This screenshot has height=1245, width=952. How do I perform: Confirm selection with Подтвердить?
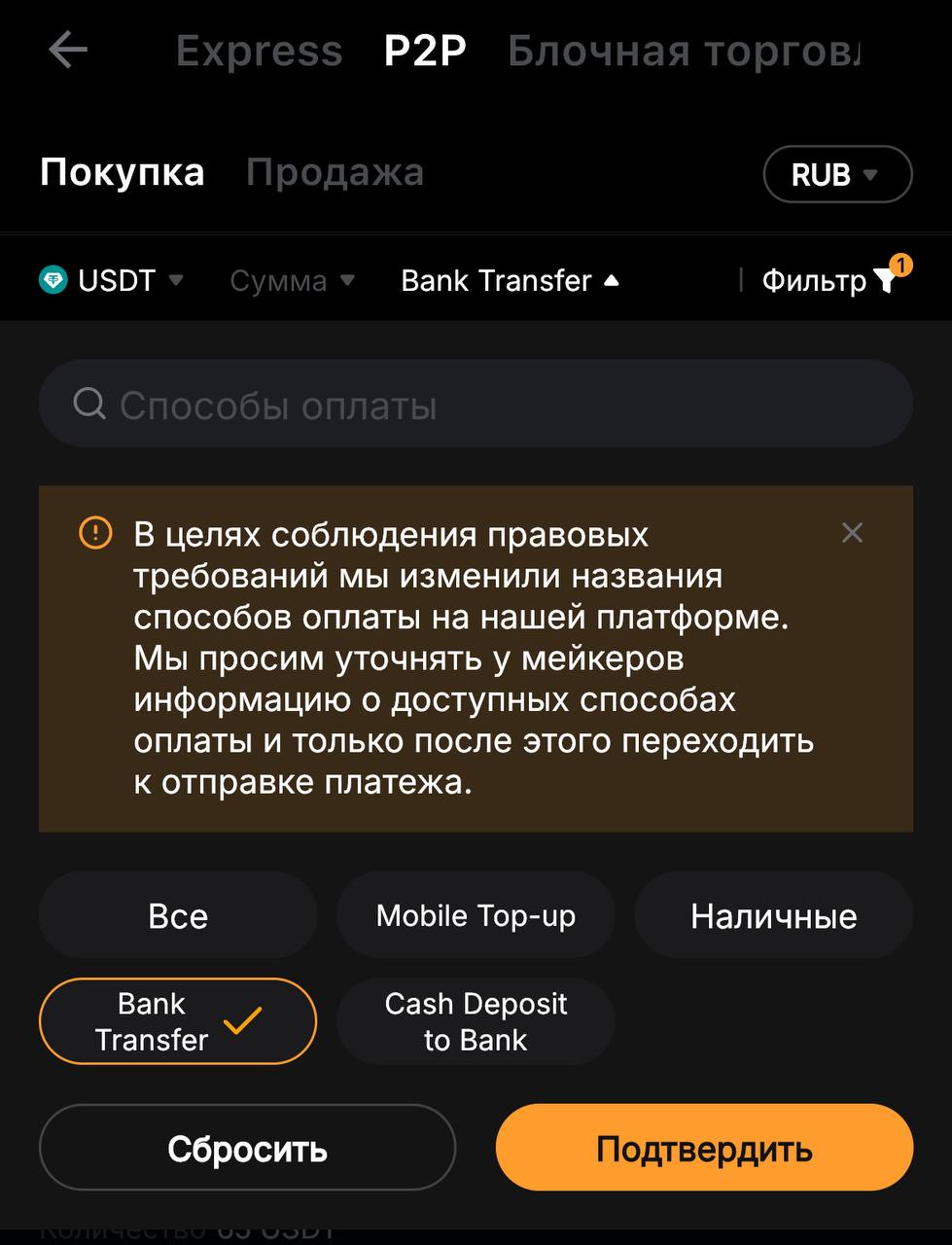tap(704, 1149)
